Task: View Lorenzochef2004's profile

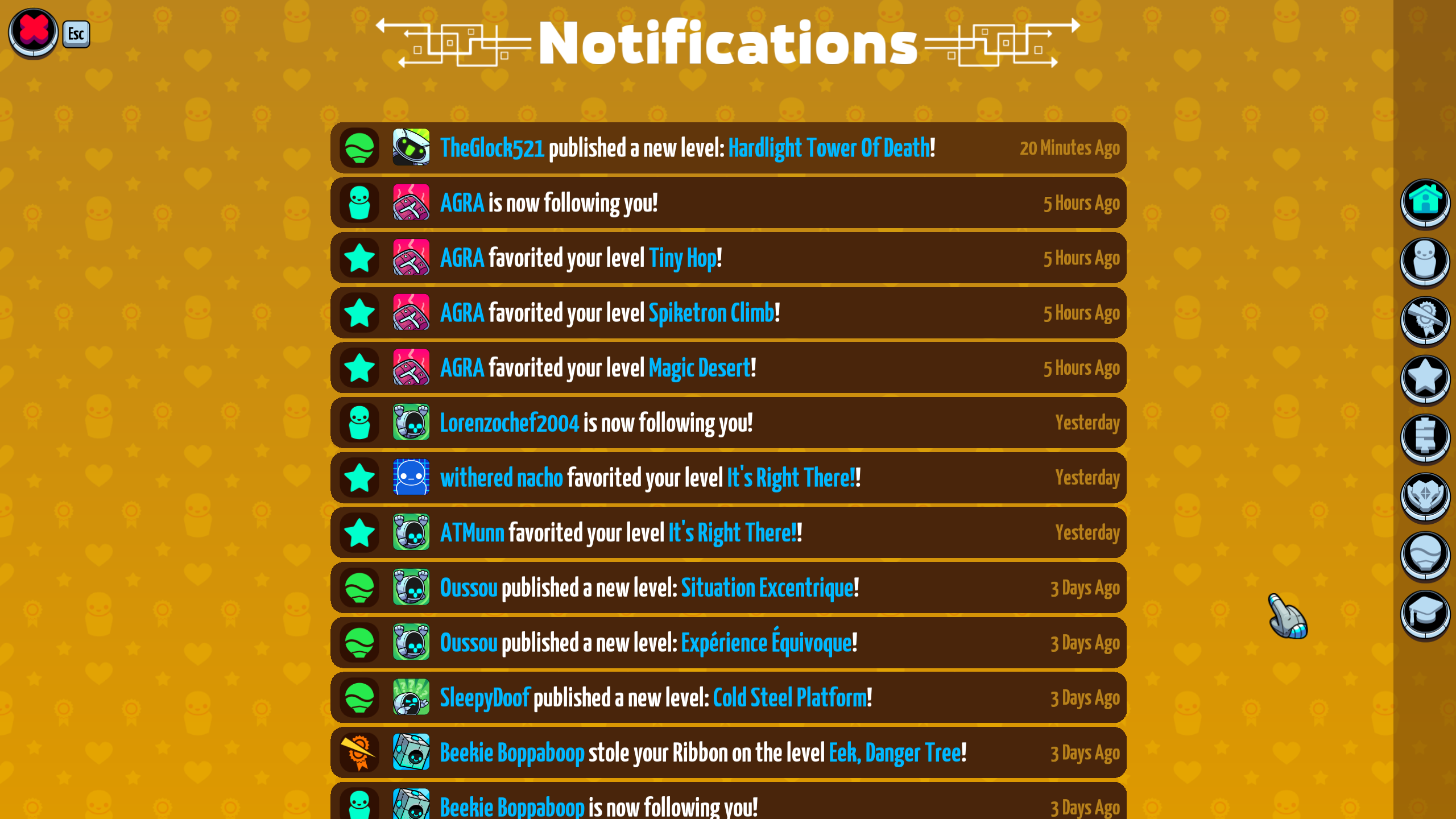Action: tap(509, 424)
